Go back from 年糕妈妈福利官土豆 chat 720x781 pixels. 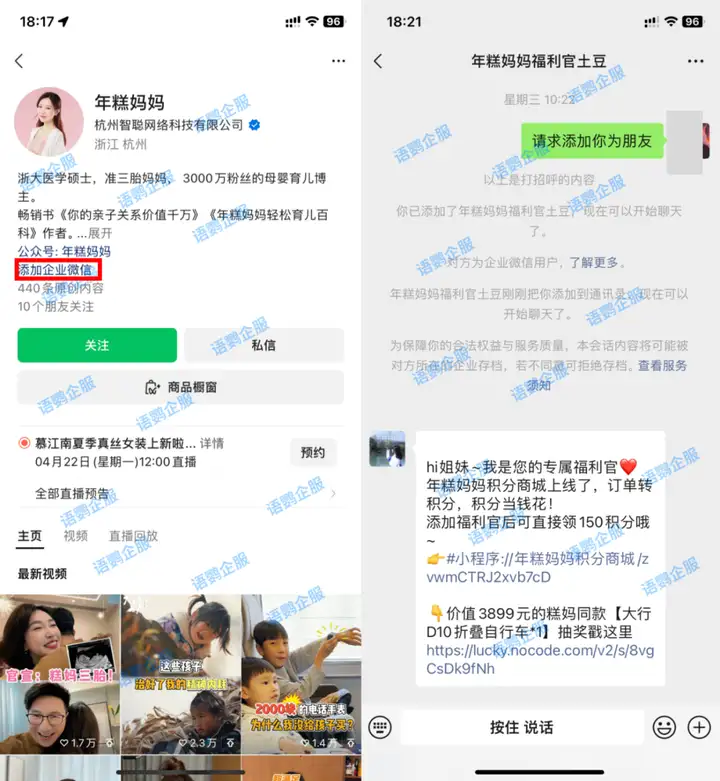[x=378, y=61]
